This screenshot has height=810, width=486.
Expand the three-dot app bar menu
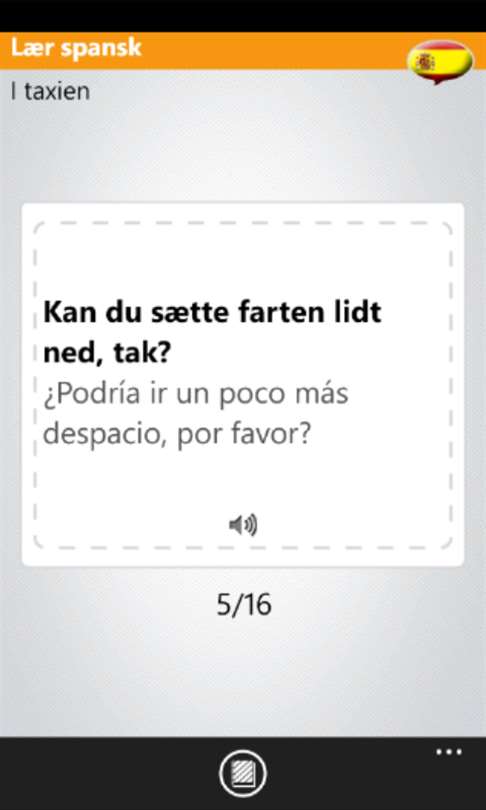[x=448, y=752]
